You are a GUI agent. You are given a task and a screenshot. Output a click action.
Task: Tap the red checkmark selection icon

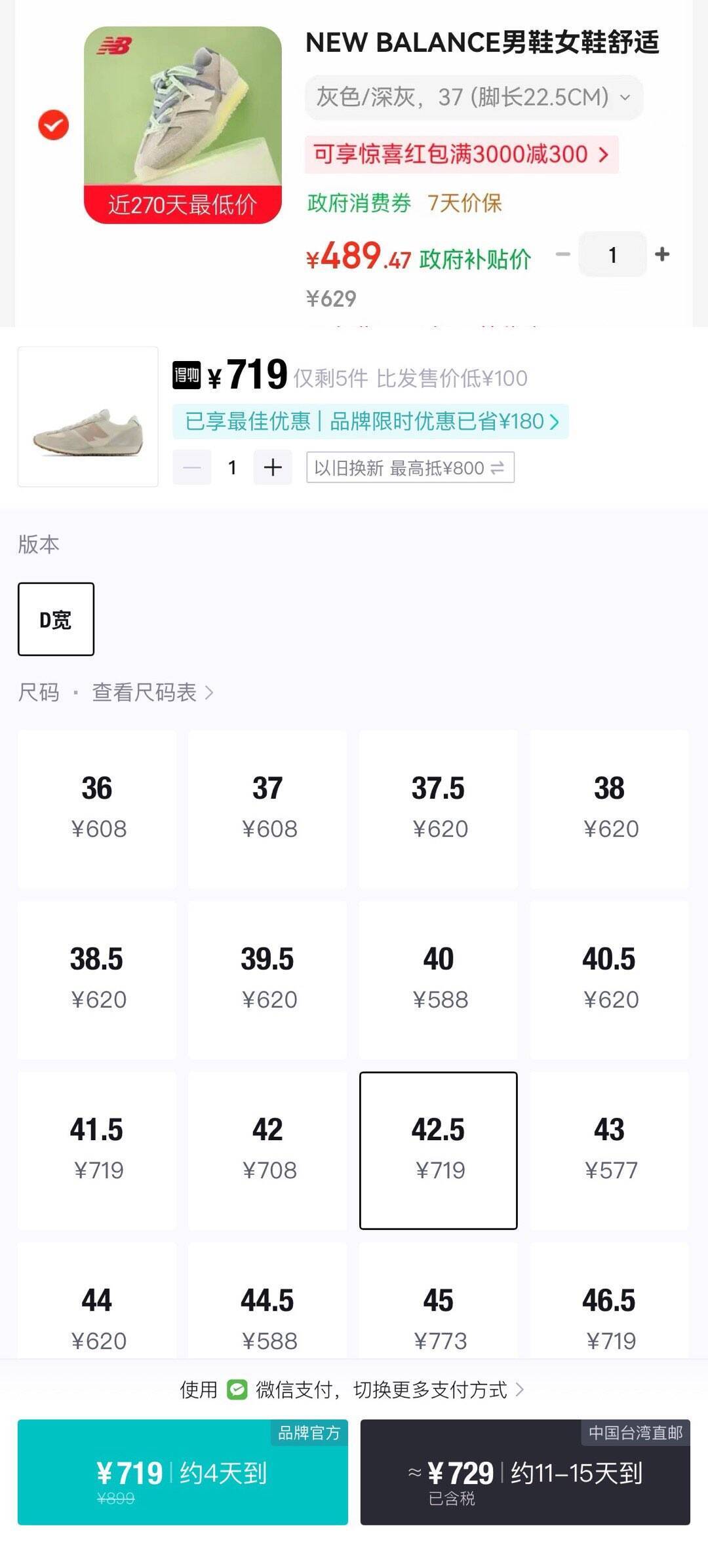click(52, 126)
